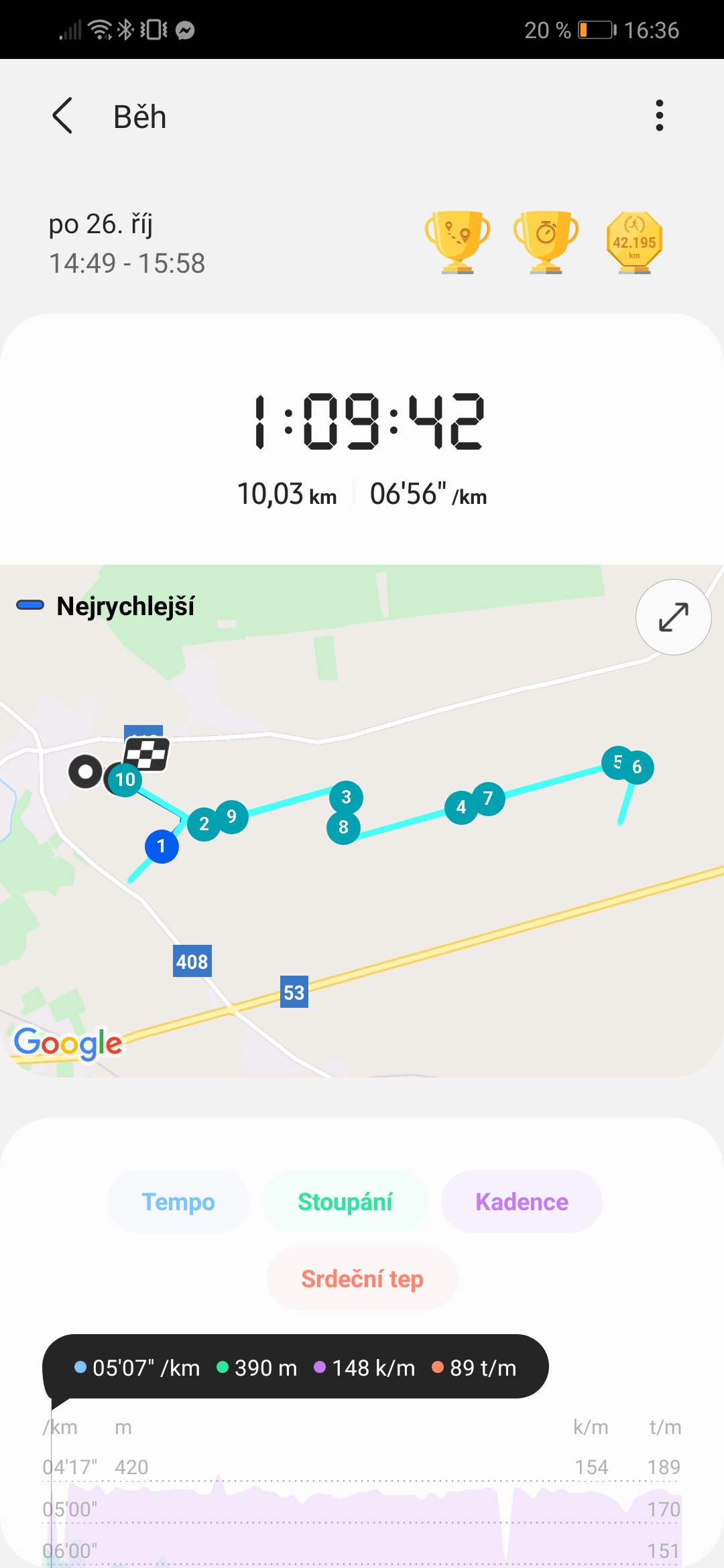Open the three-dot overflow menu

pyautogui.click(x=660, y=116)
